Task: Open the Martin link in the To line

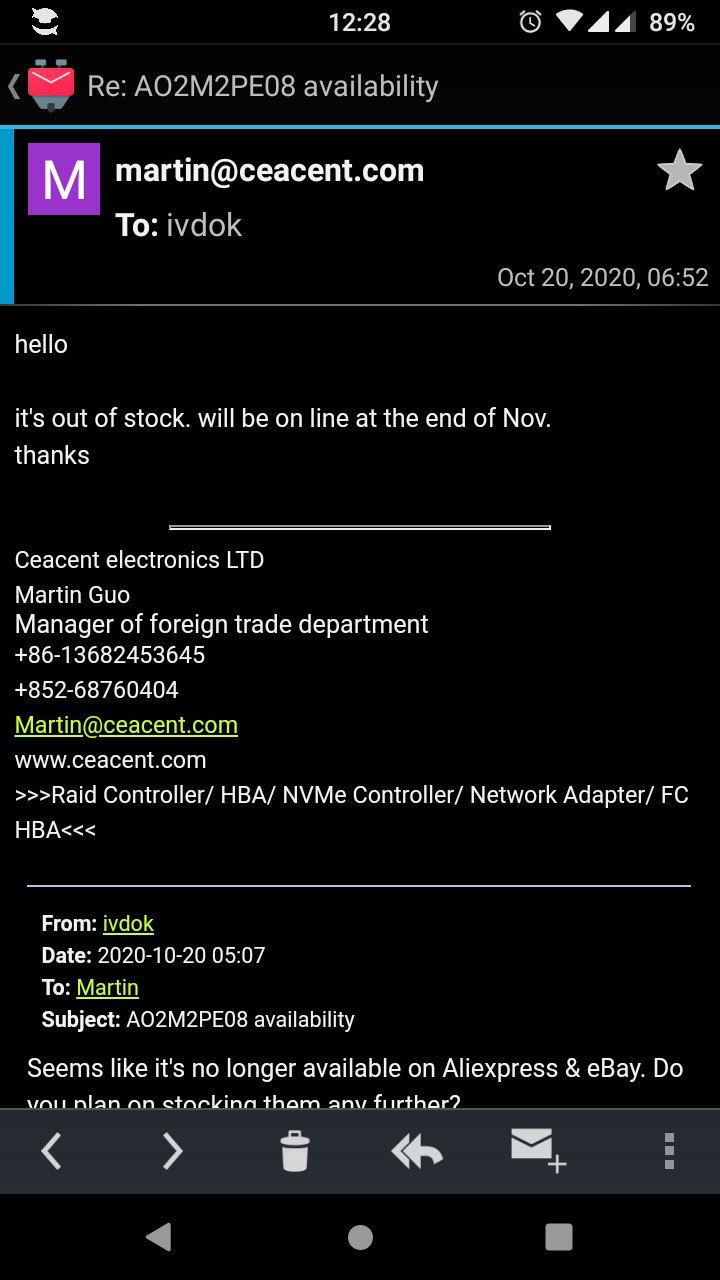Action: pos(107,987)
